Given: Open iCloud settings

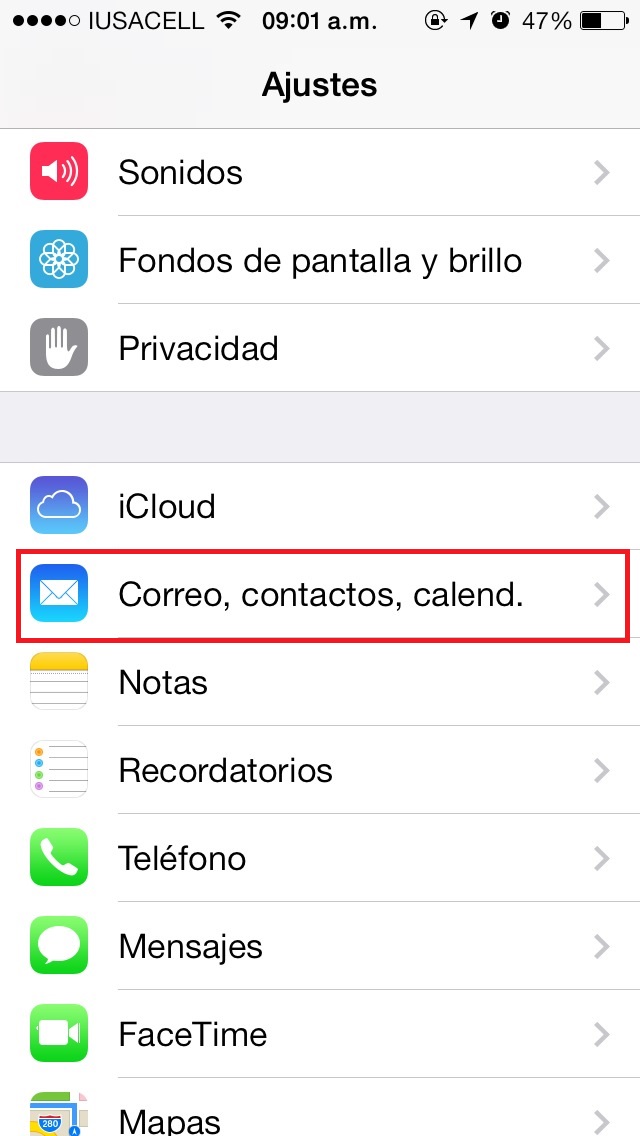Looking at the screenshot, I should [x=320, y=506].
